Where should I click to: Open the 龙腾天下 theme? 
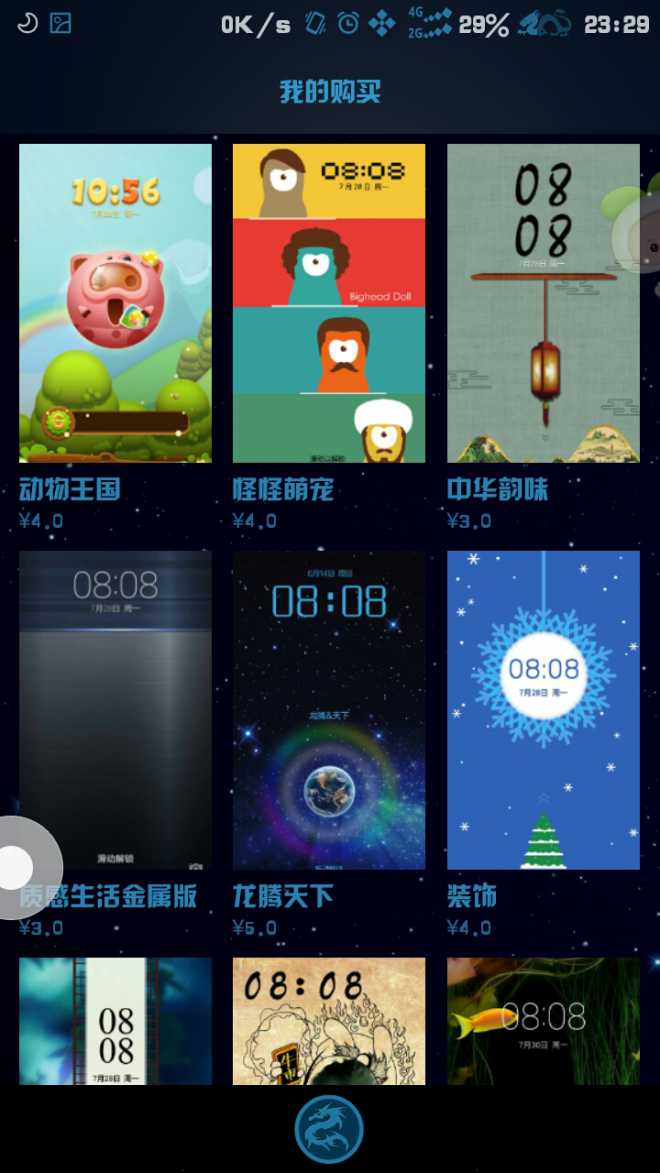[329, 710]
